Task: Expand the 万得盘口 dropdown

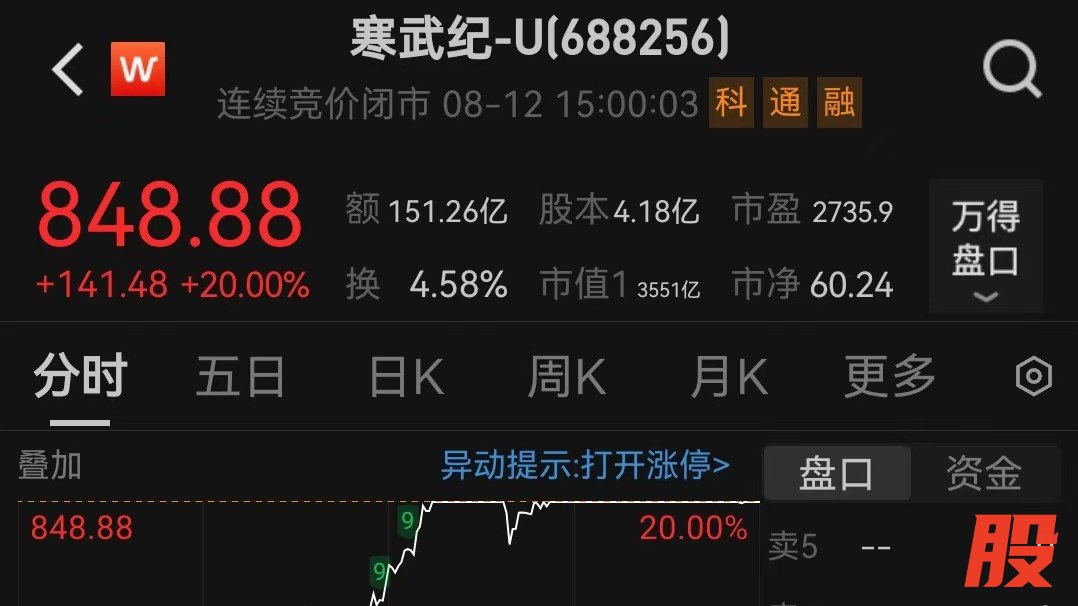Action: [985, 247]
